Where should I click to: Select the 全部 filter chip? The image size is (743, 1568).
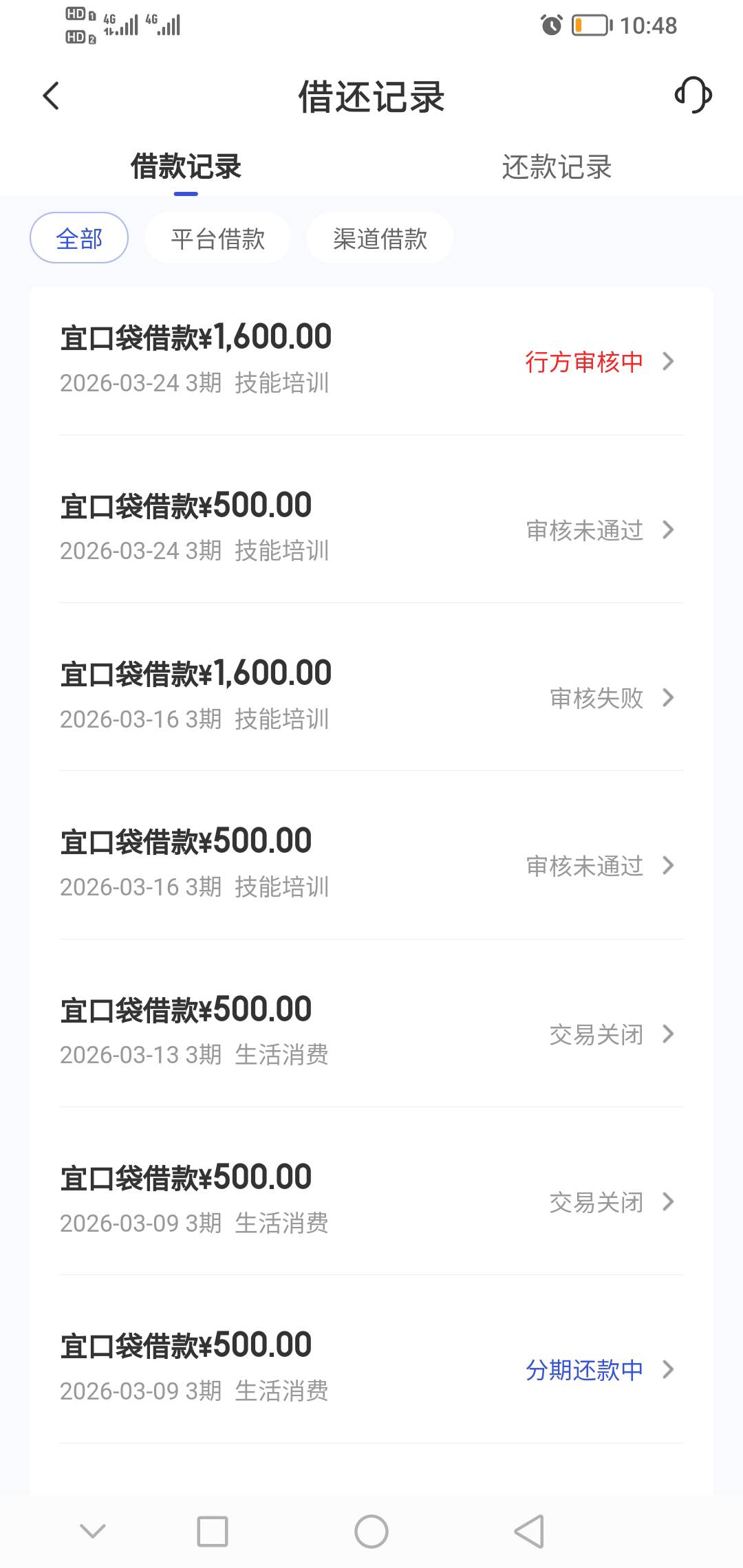(x=79, y=239)
